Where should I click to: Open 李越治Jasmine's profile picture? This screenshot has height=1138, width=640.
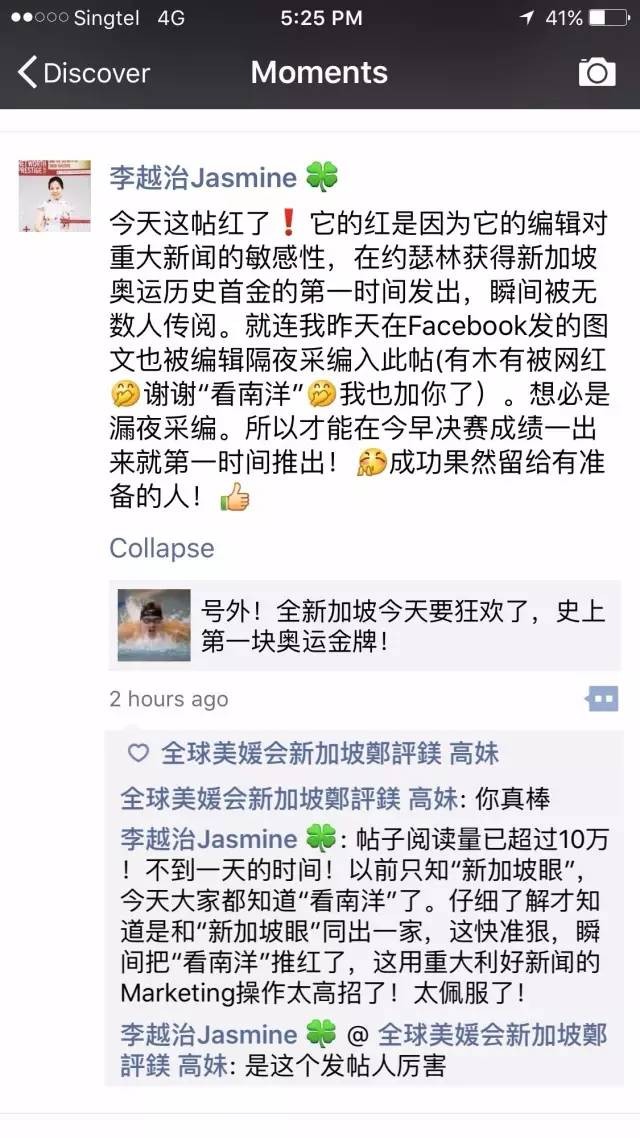click(x=55, y=193)
